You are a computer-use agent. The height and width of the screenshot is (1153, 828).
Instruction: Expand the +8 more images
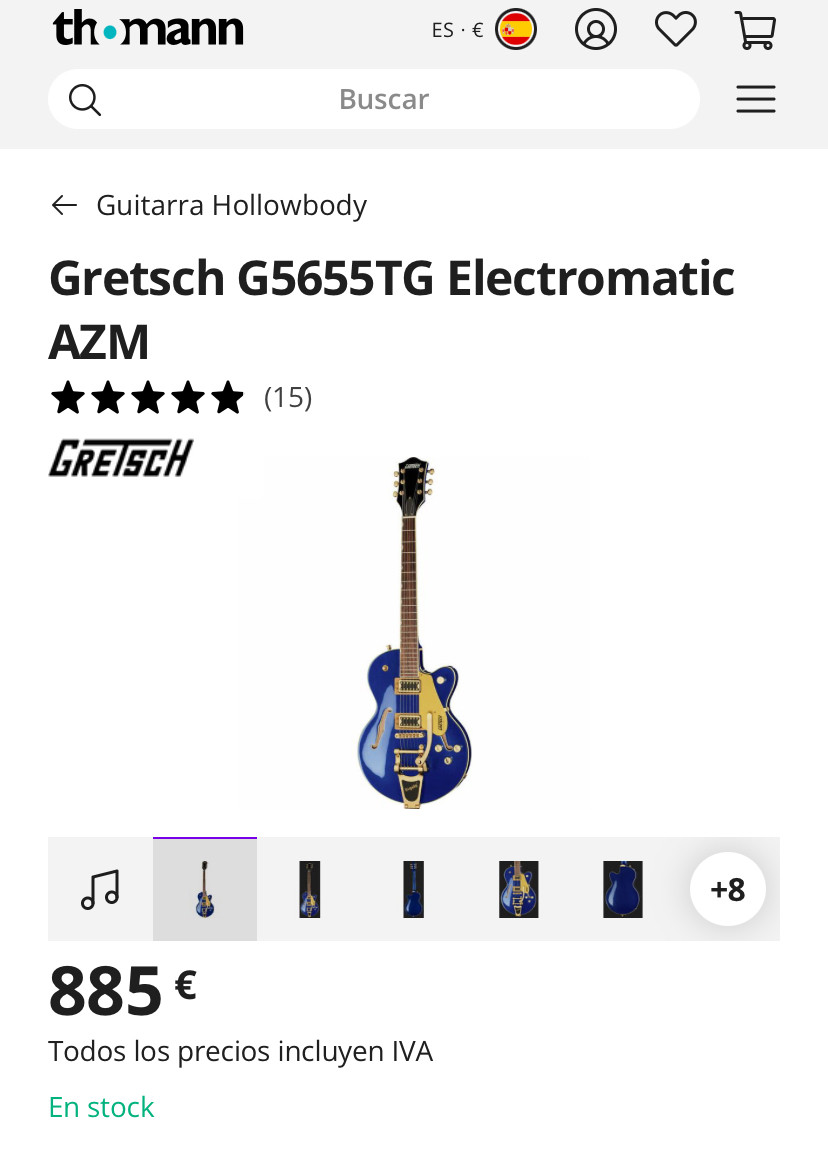pyautogui.click(x=728, y=889)
